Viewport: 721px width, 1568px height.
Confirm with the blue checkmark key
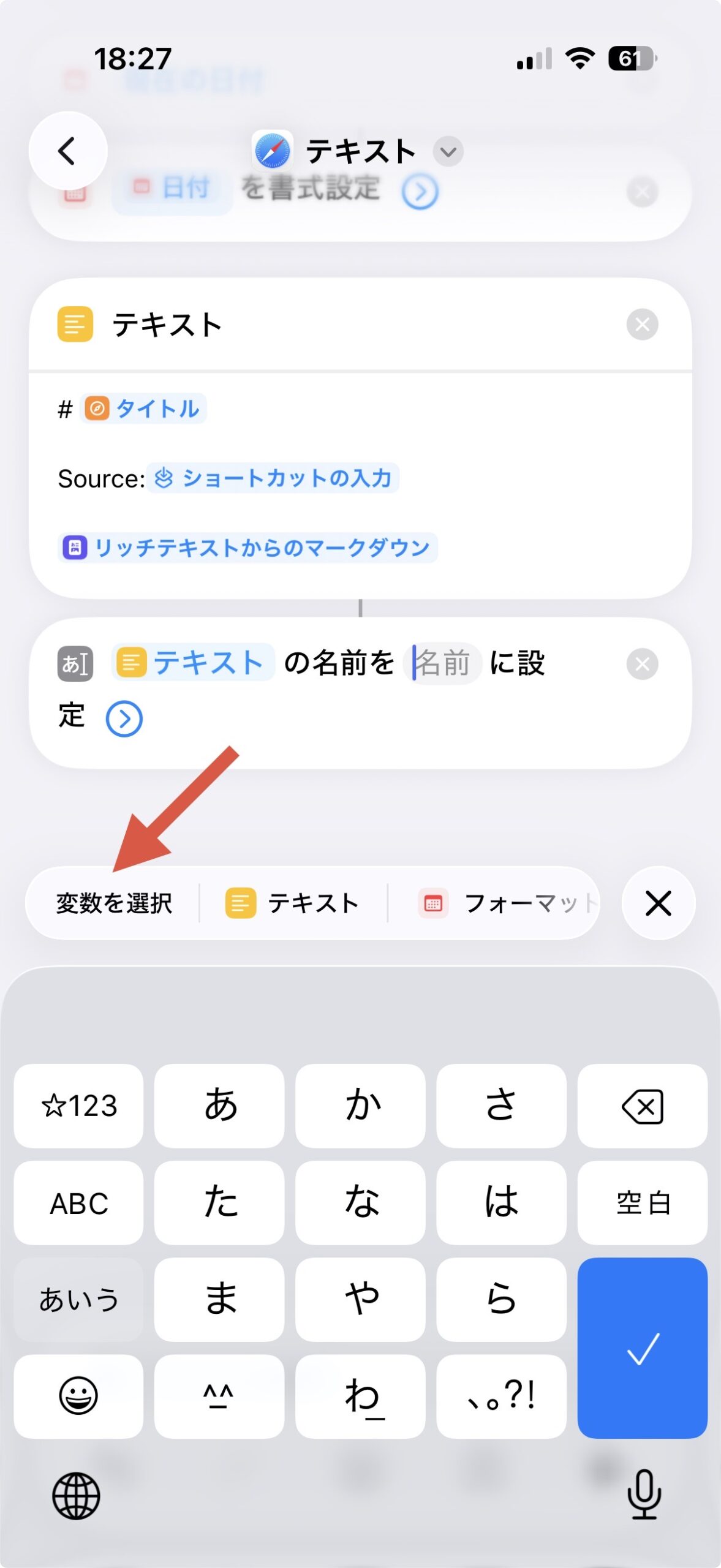tap(643, 1348)
